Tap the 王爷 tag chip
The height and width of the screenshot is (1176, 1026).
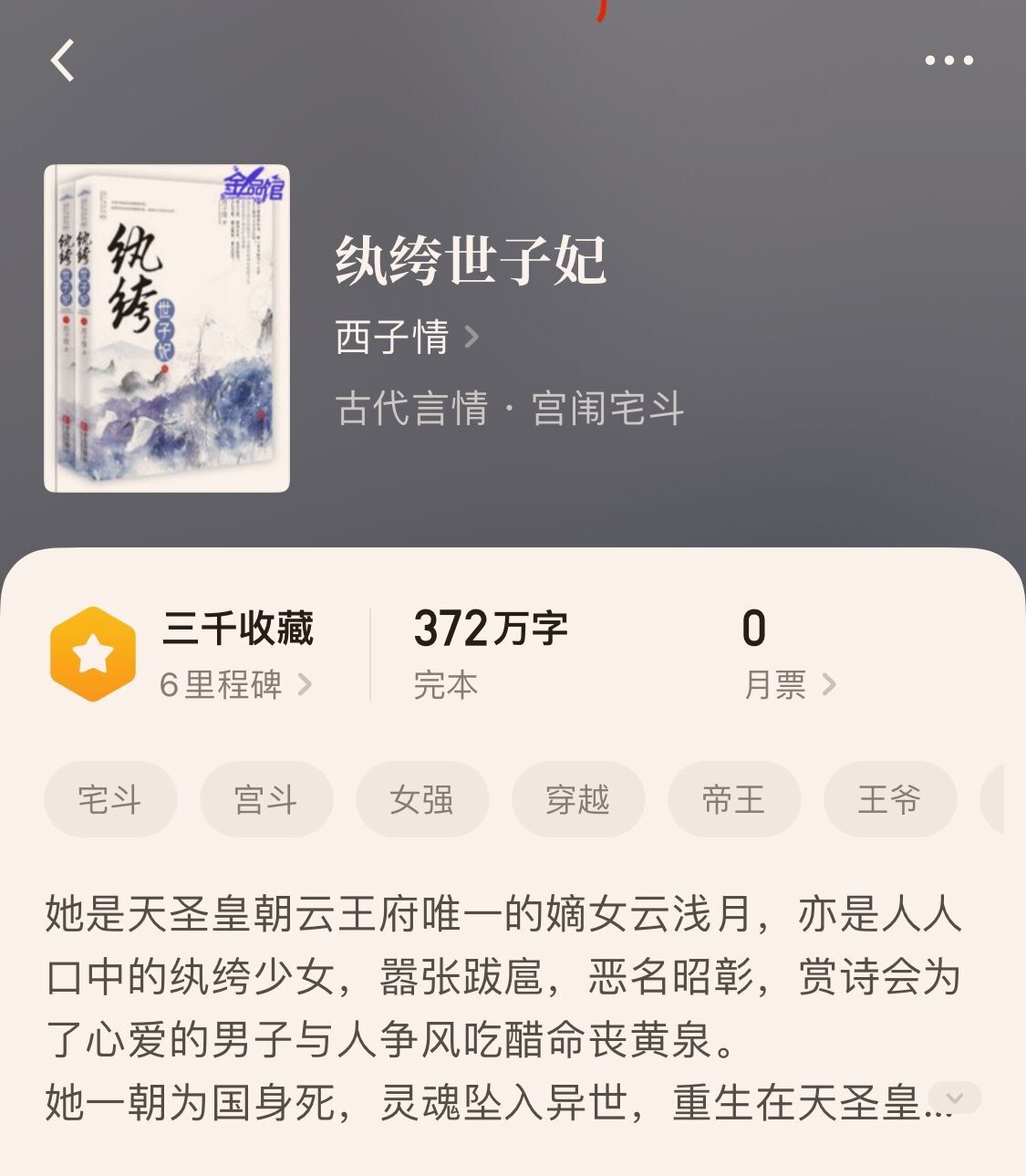(889, 799)
